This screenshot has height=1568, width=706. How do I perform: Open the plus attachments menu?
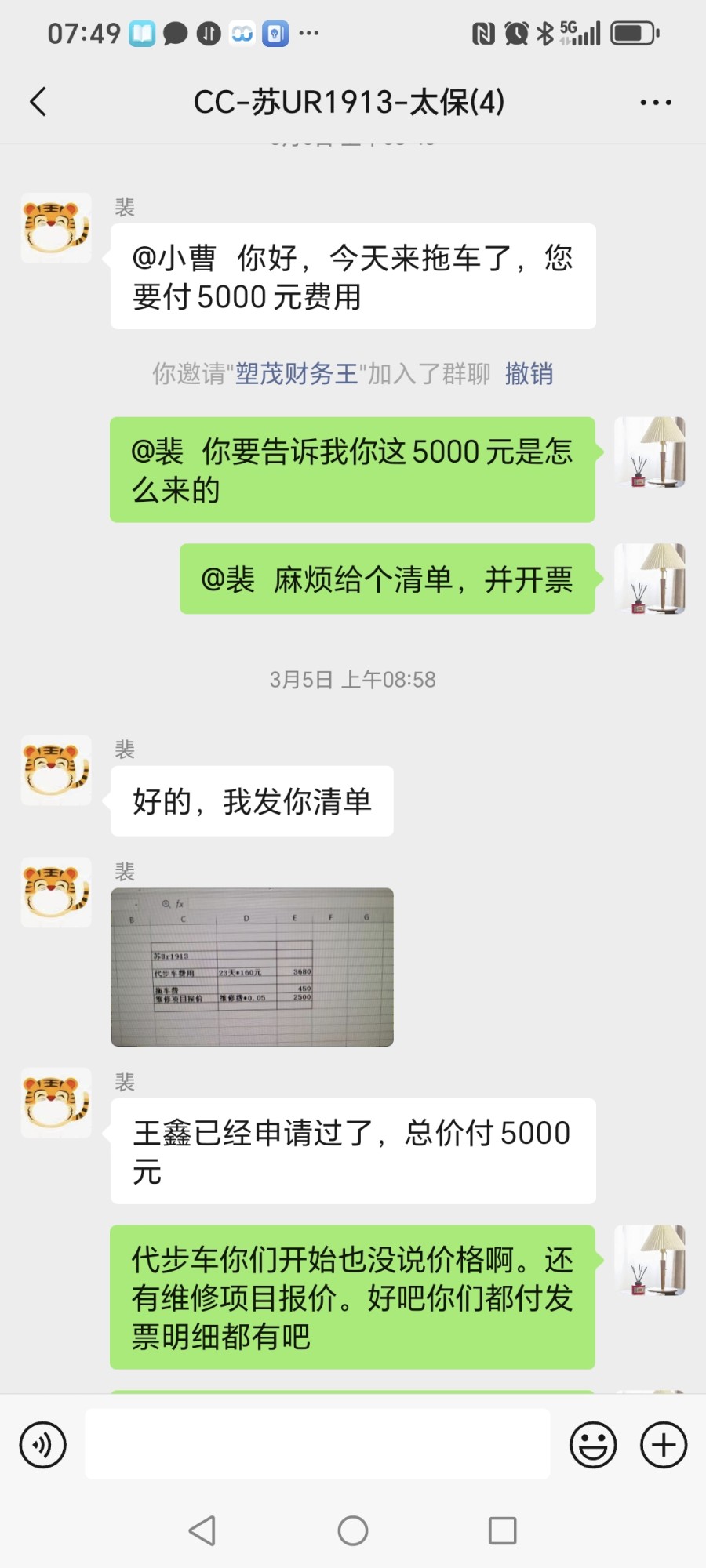(x=664, y=1444)
